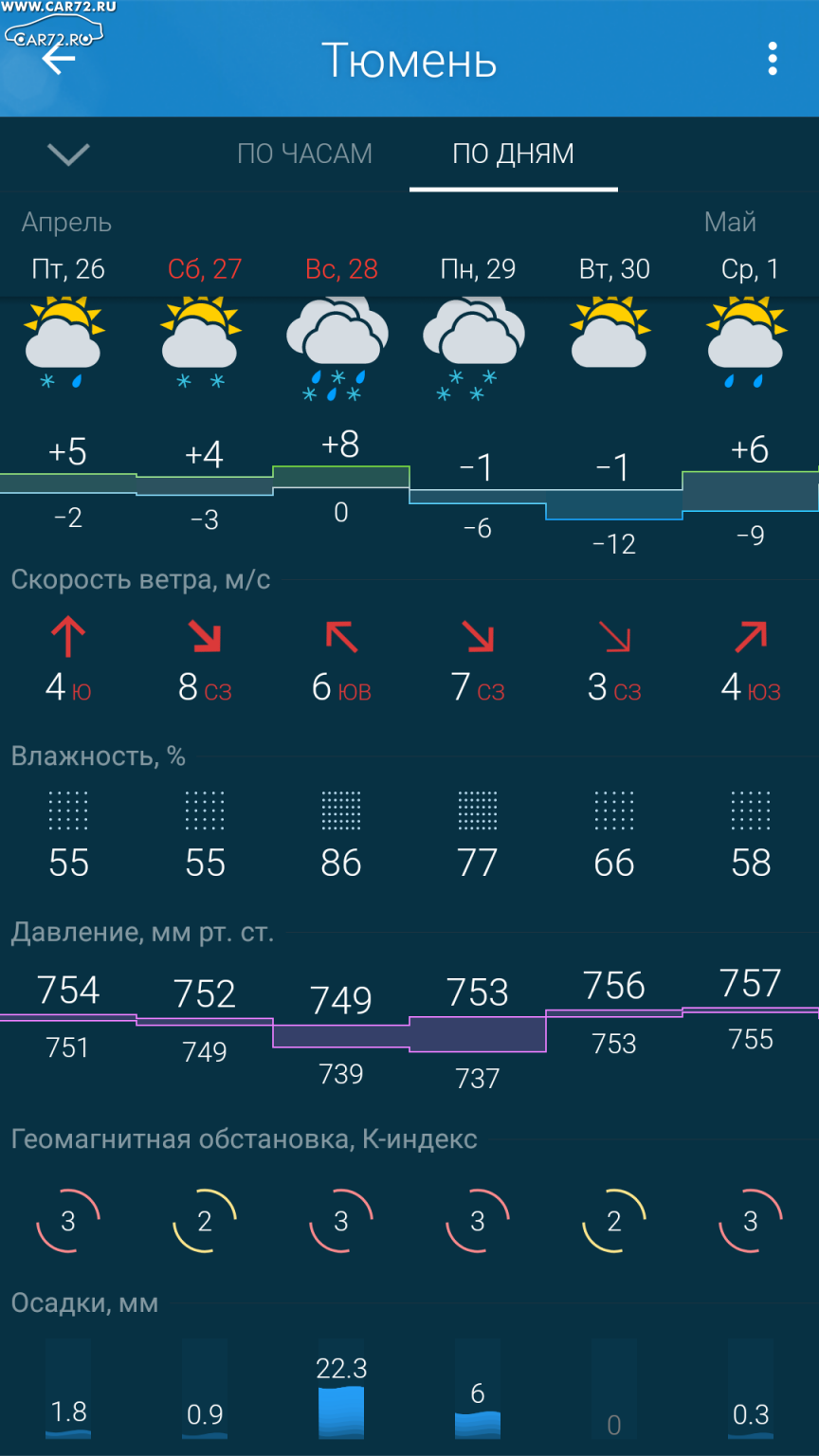Open the three-dot overflow menu
The width and height of the screenshot is (819, 1456).
tap(773, 59)
